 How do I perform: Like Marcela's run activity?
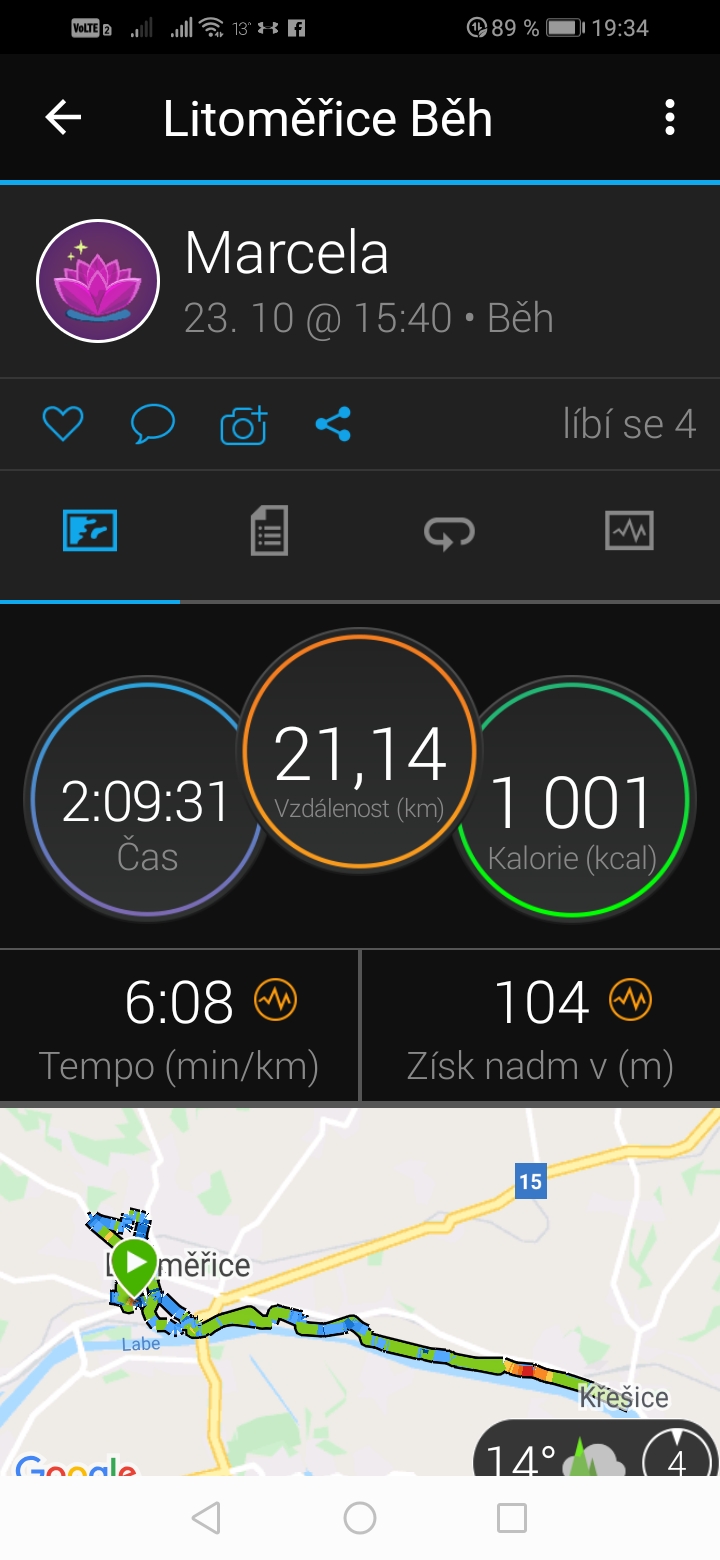tap(62, 425)
